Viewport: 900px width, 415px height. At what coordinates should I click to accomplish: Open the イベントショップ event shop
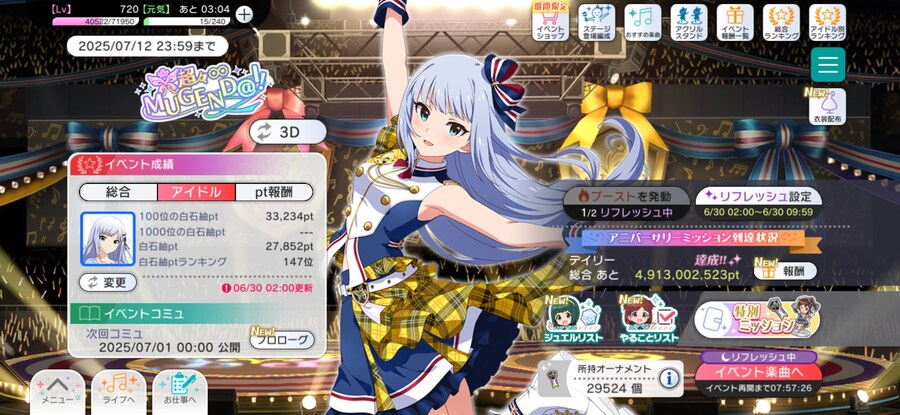pos(550,21)
